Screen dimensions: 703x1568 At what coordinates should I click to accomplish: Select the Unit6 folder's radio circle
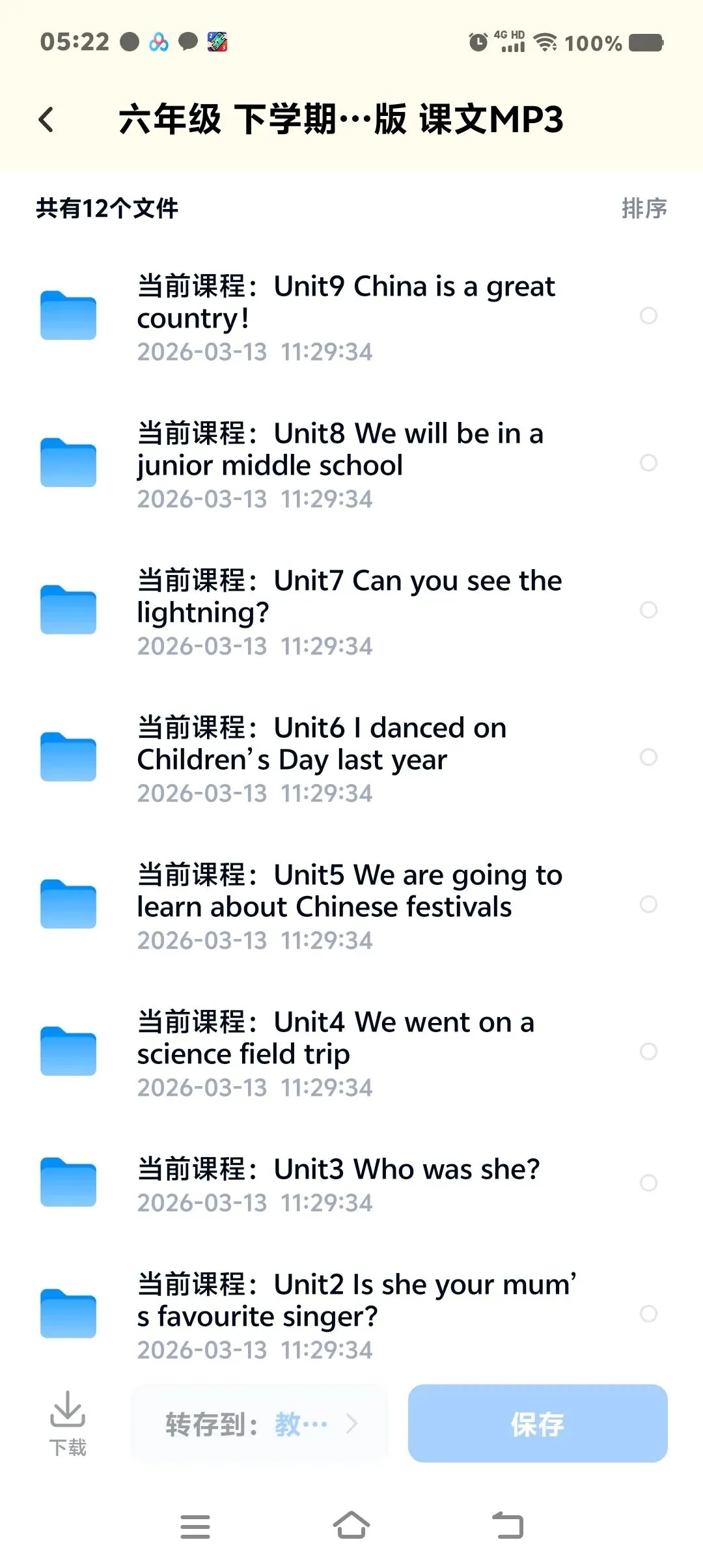(648, 757)
